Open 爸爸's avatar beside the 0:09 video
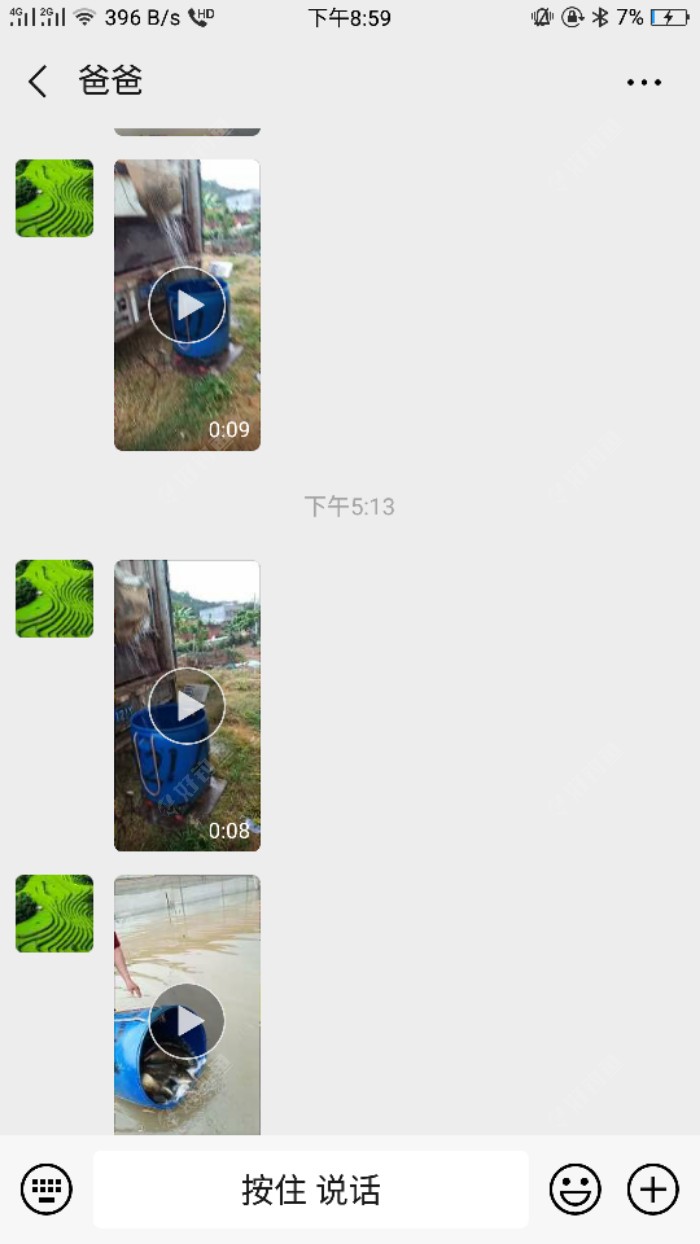This screenshot has height=1244, width=700. click(54, 198)
